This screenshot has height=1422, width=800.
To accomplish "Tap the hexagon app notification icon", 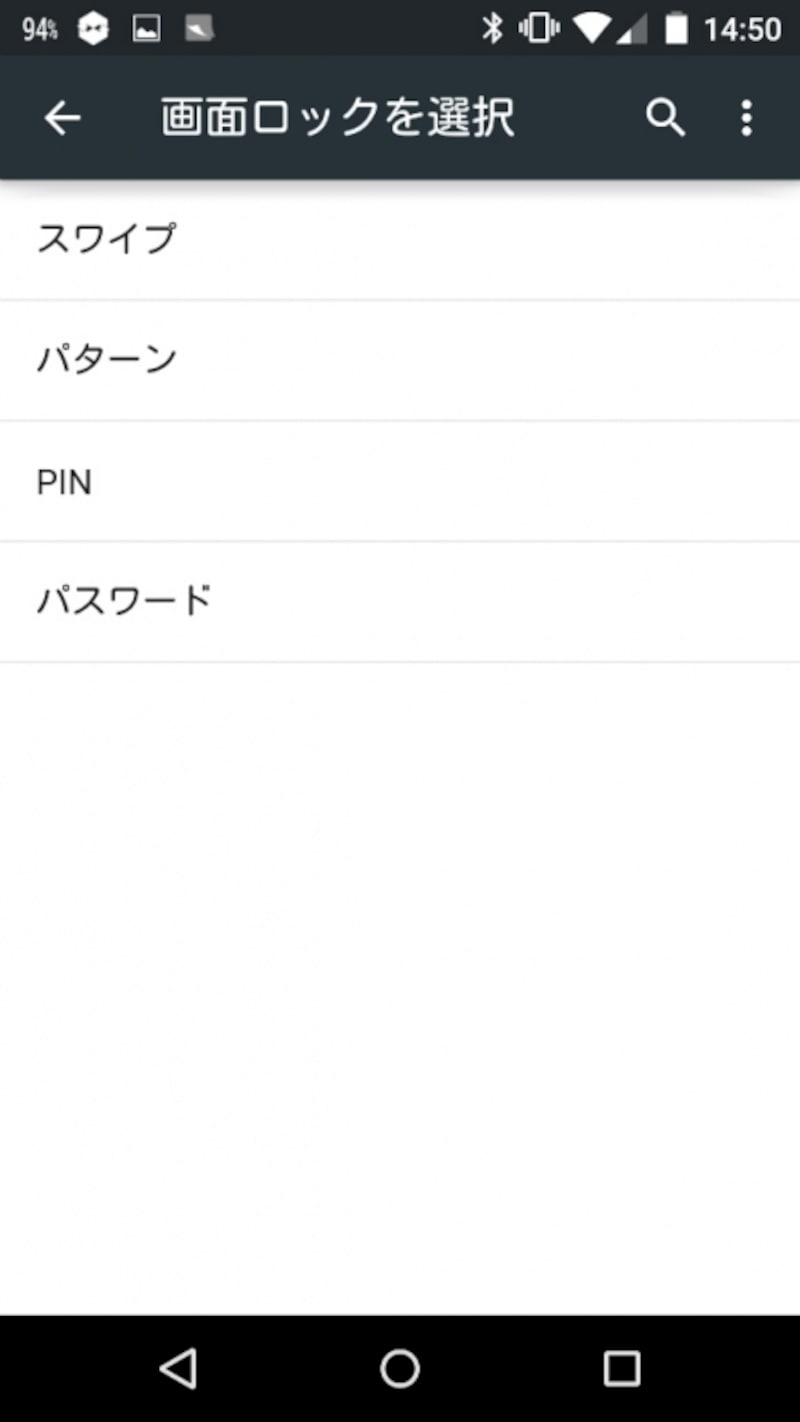I will tap(93, 27).
